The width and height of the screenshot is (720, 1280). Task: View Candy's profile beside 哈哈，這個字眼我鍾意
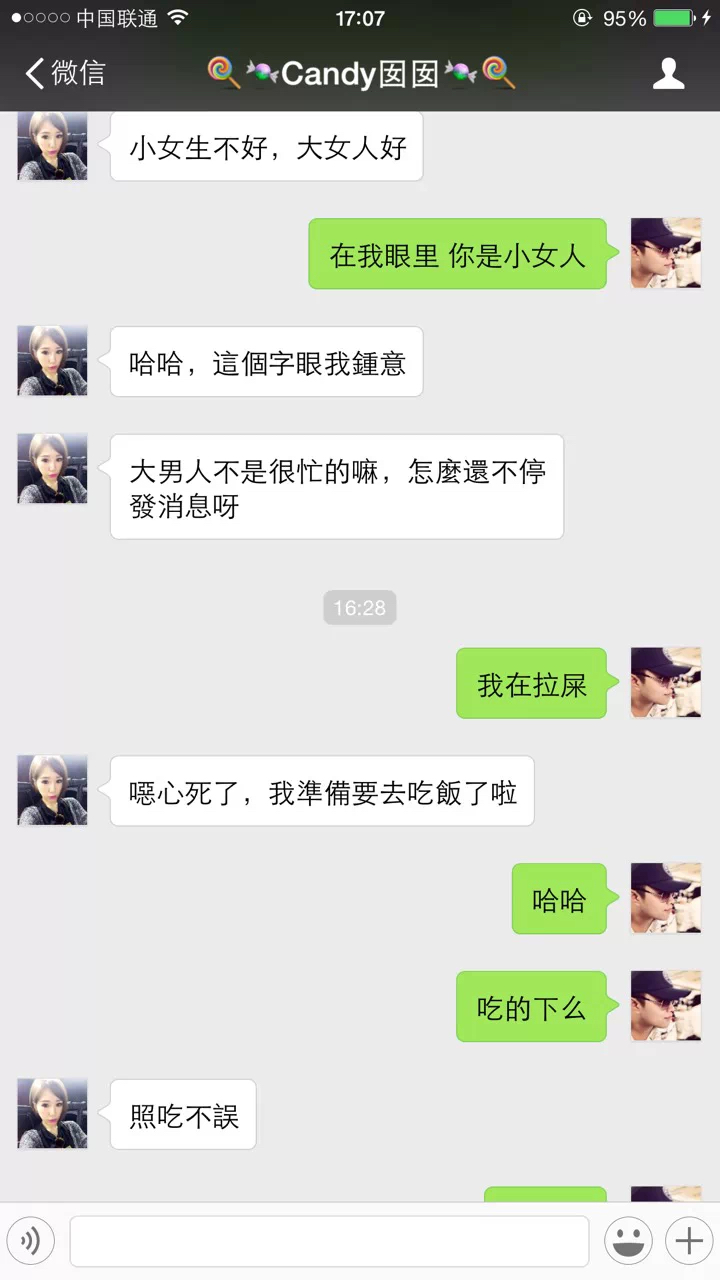pyautogui.click(x=52, y=360)
